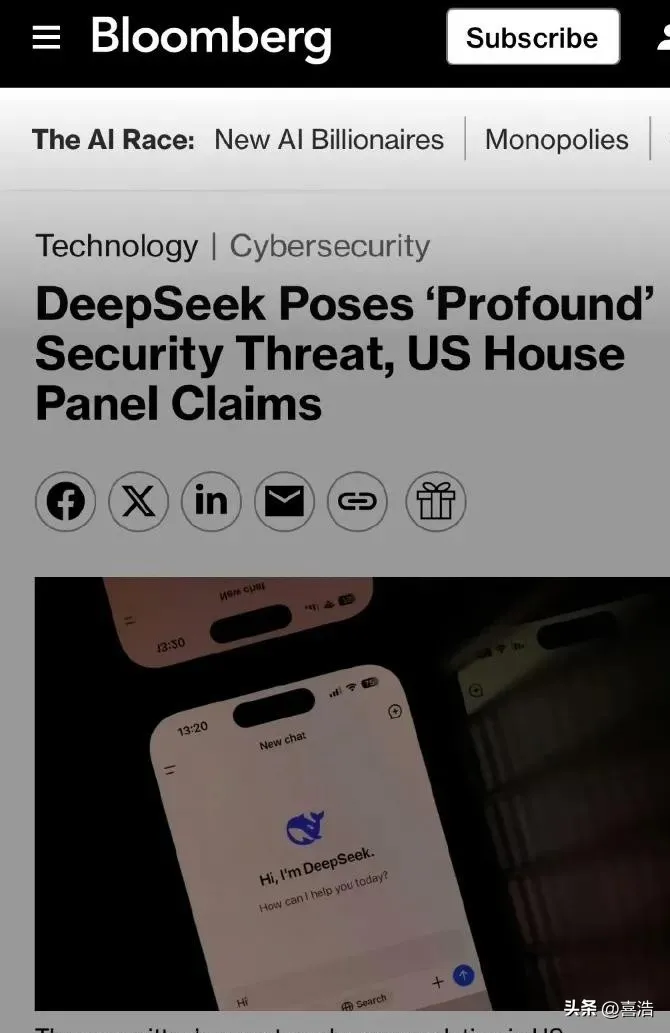This screenshot has height=1033, width=670.
Task: Open the New AI Billionaires link
Action: tap(329, 140)
